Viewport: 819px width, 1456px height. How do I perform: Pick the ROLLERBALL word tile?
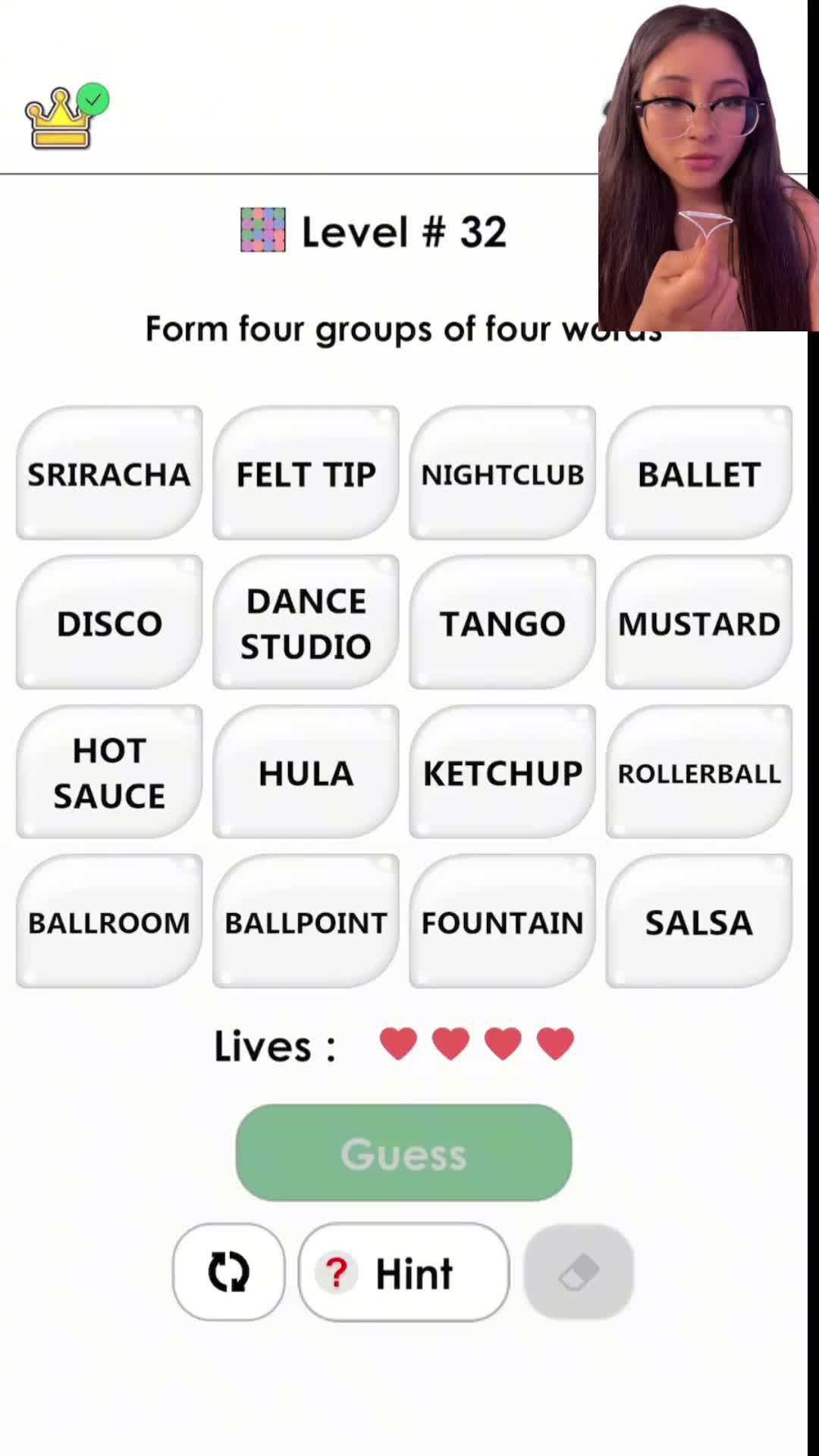pos(698,773)
